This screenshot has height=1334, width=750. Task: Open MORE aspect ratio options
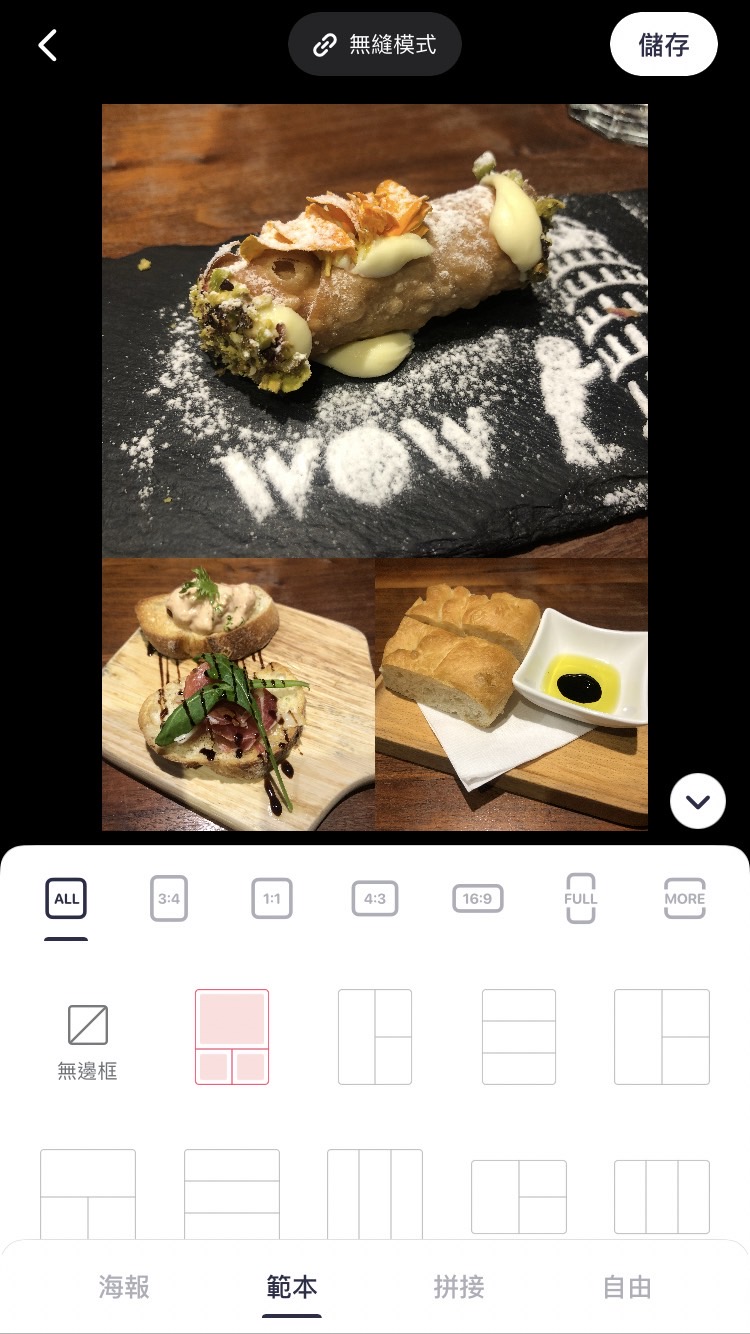click(685, 898)
